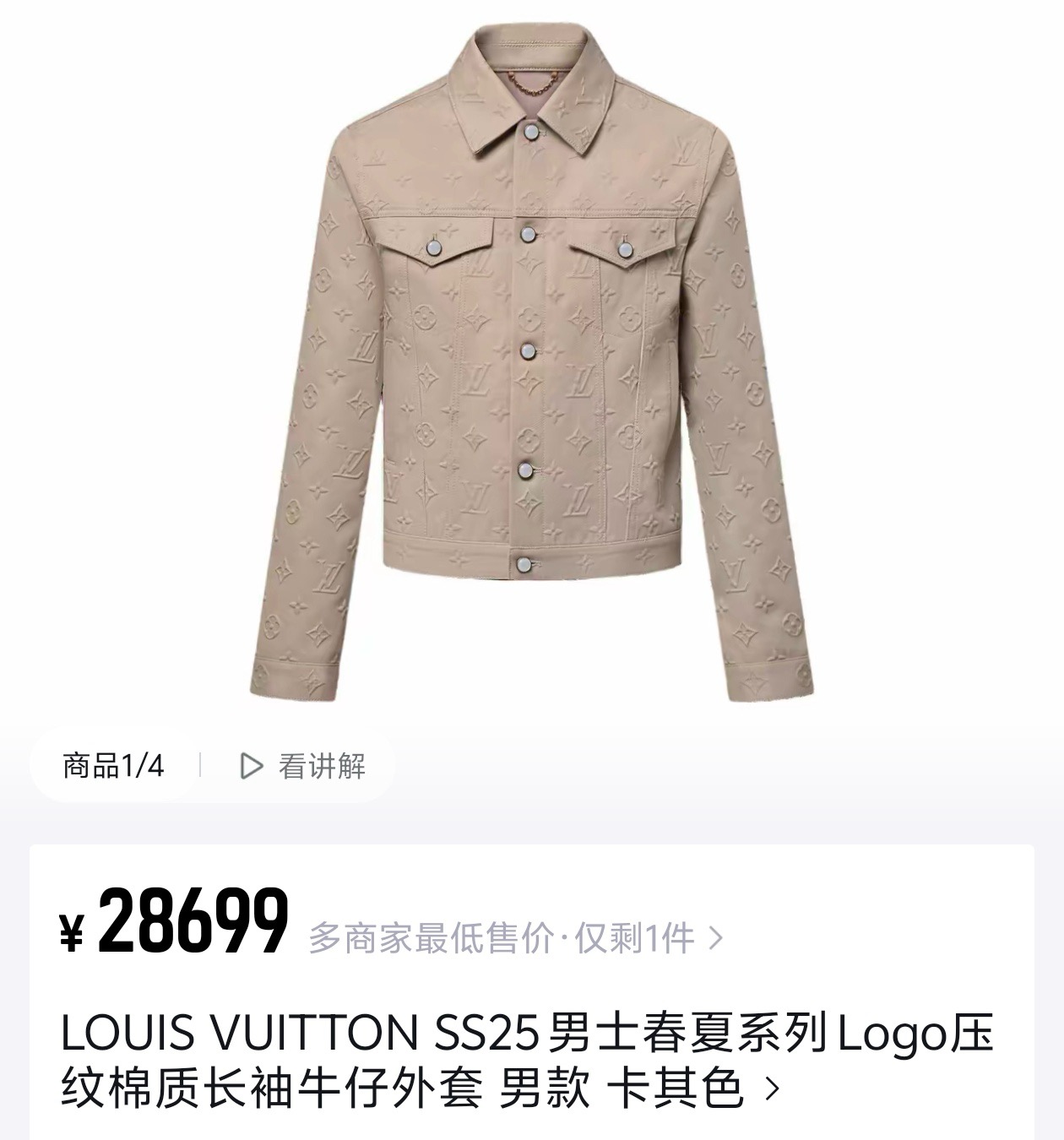
Task: Play the 看讲解 product explanation video
Action: pyautogui.click(x=302, y=766)
